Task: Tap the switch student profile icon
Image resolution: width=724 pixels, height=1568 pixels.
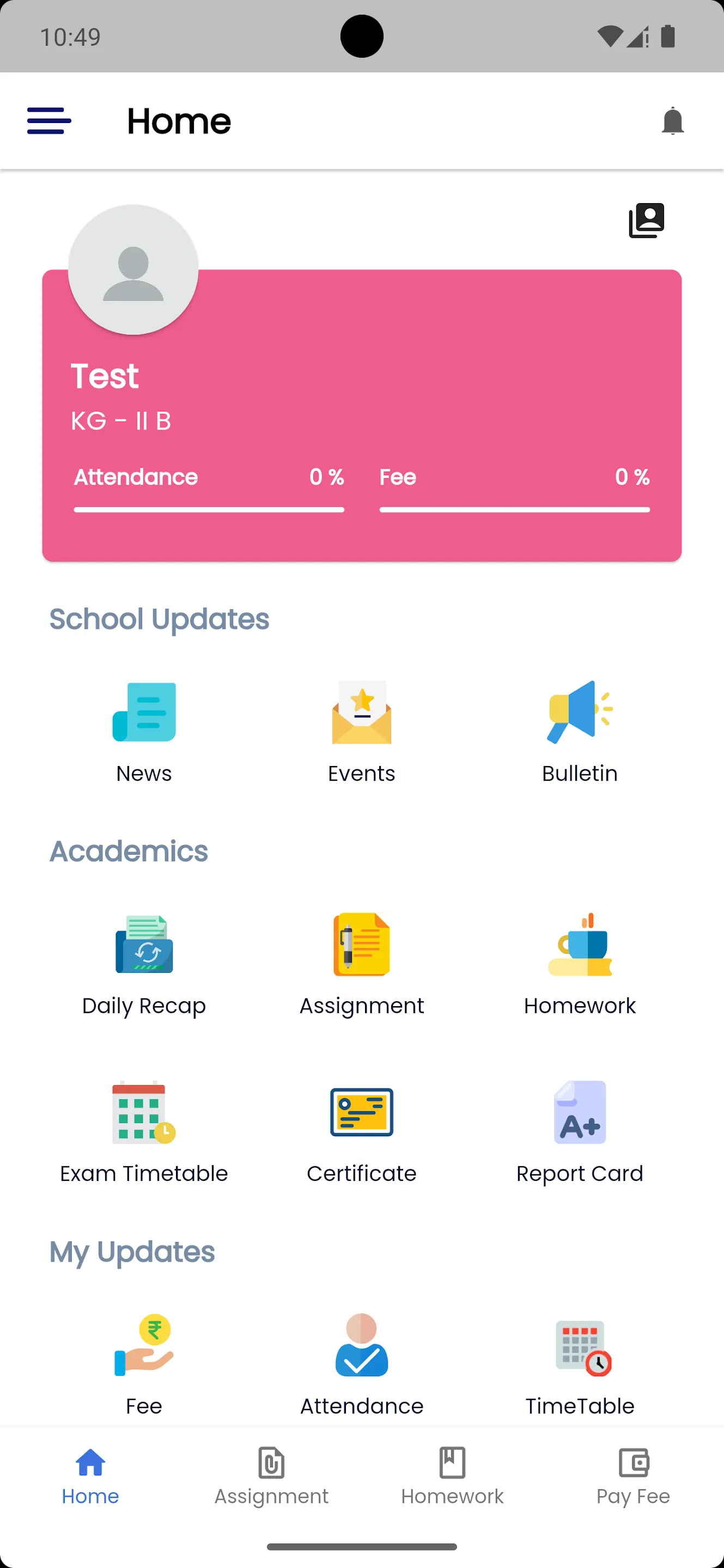Action: pos(646,220)
